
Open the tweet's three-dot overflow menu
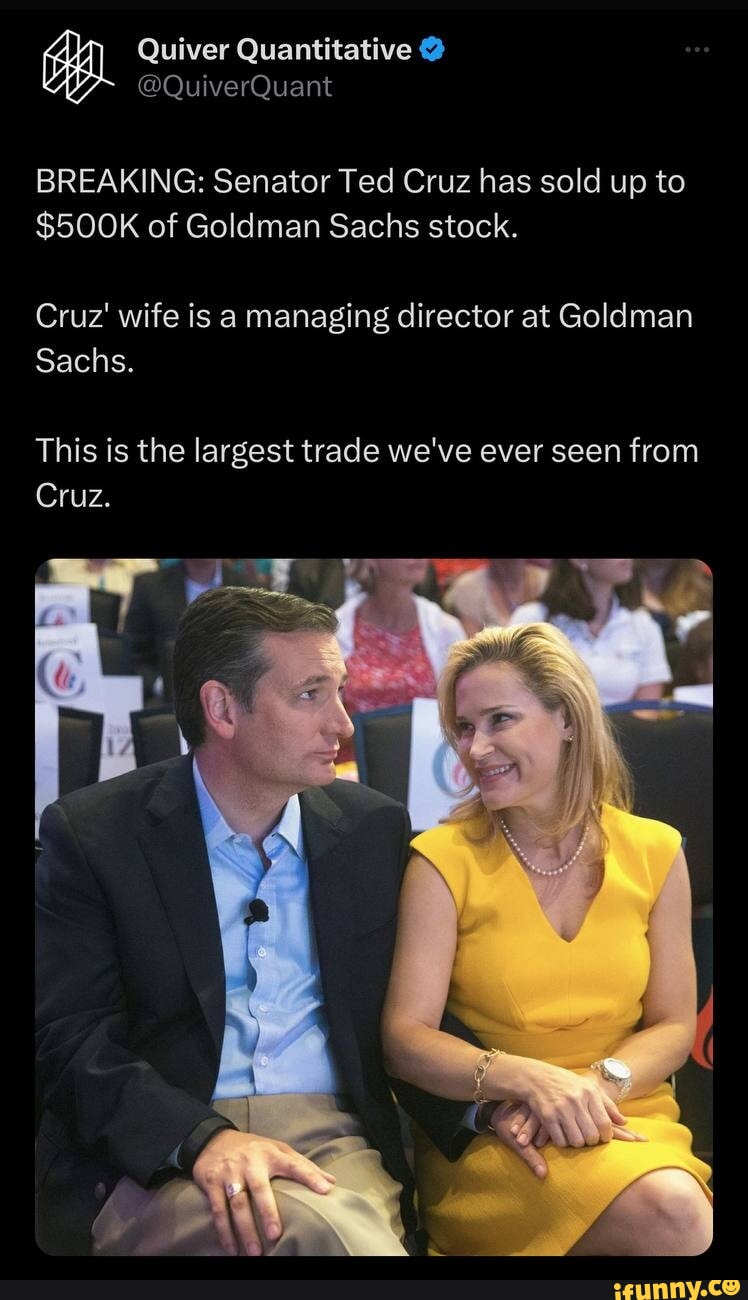click(x=699, y=49)
